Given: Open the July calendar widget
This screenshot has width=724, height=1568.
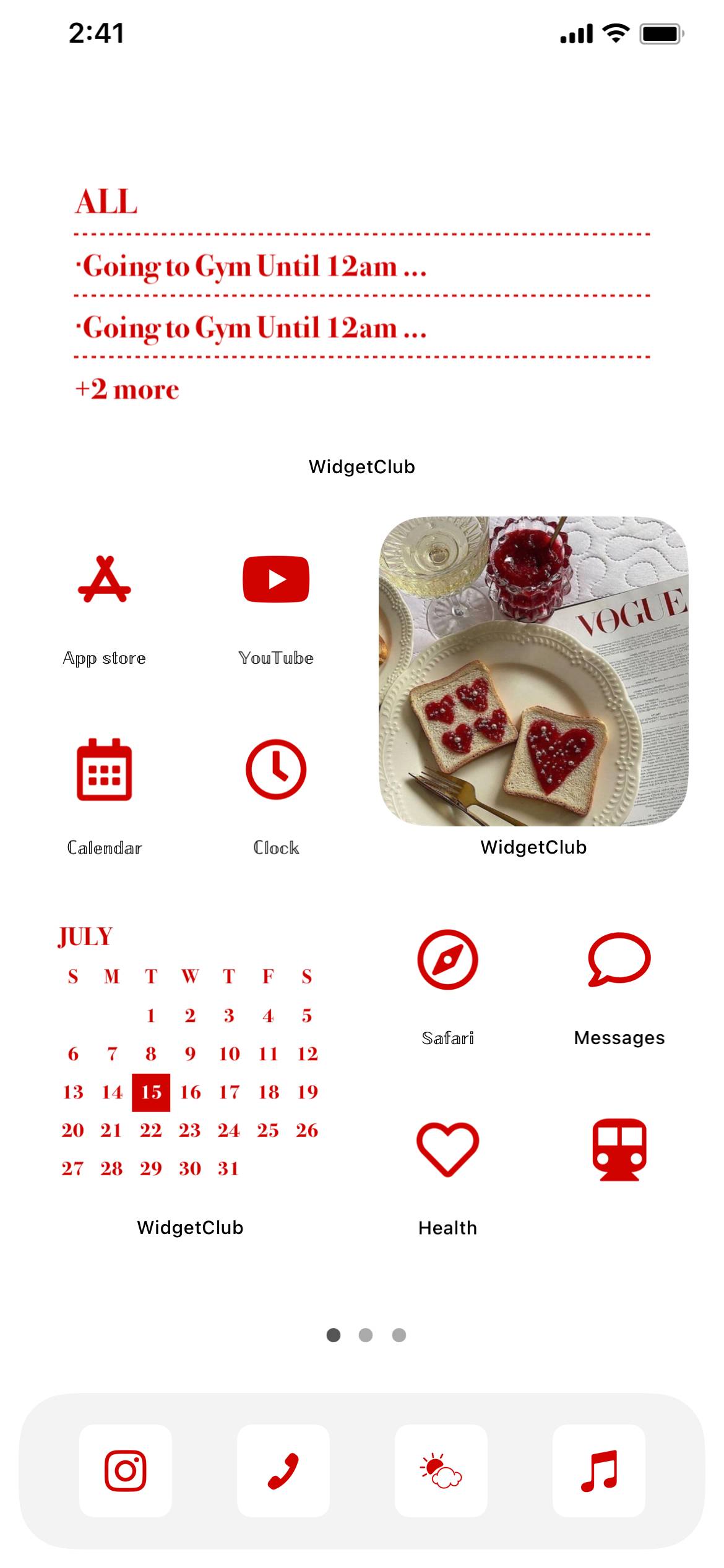Looking at the screenshot, I should coord(190,1052).
